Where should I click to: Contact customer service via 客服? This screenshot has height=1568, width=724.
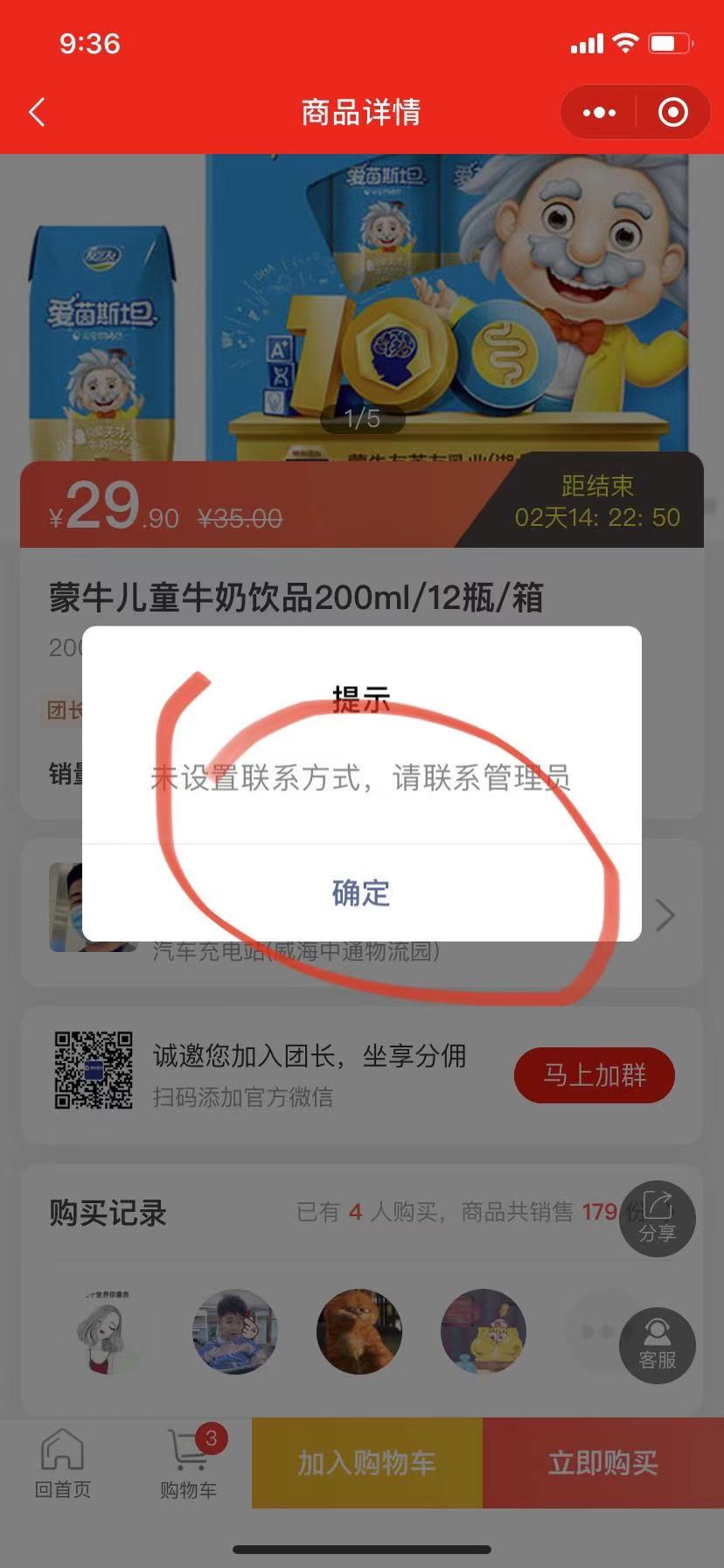[x=657, y=1345]
